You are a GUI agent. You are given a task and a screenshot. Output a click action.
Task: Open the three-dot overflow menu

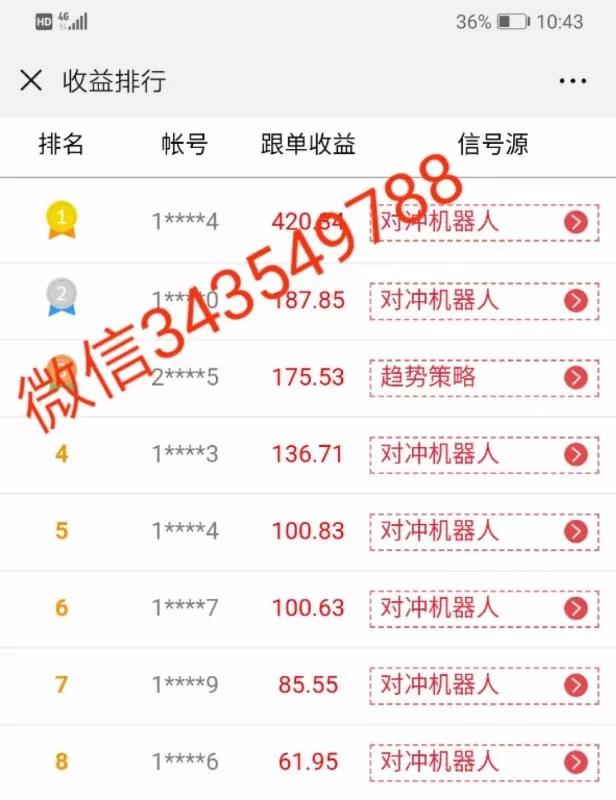(572, 81)
